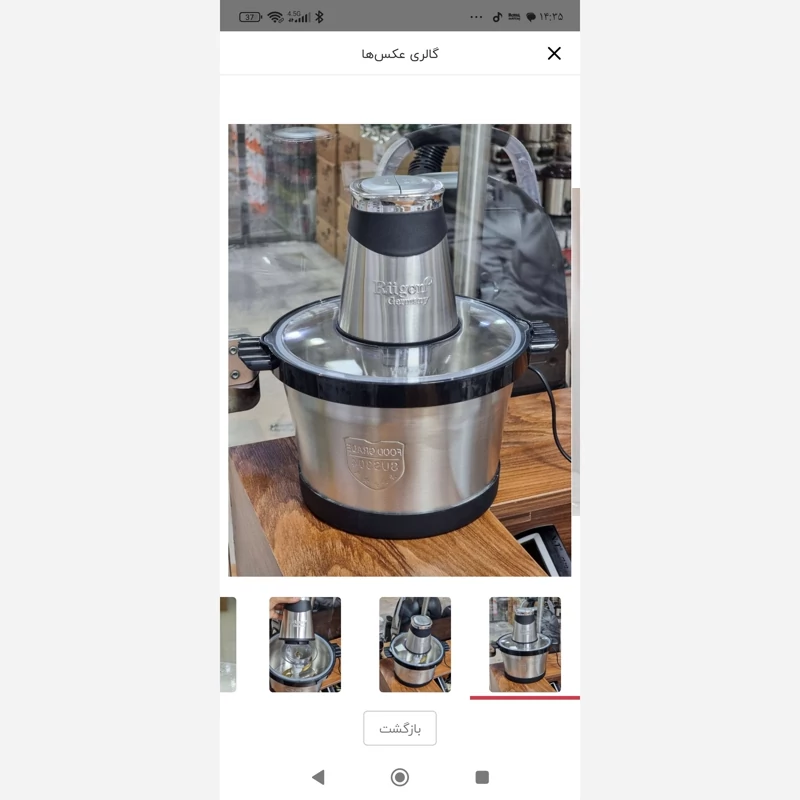The image size is (800, 800).
Task: Select the partially visible leftmost thumbnail
Action: click(x=228, y=644)
